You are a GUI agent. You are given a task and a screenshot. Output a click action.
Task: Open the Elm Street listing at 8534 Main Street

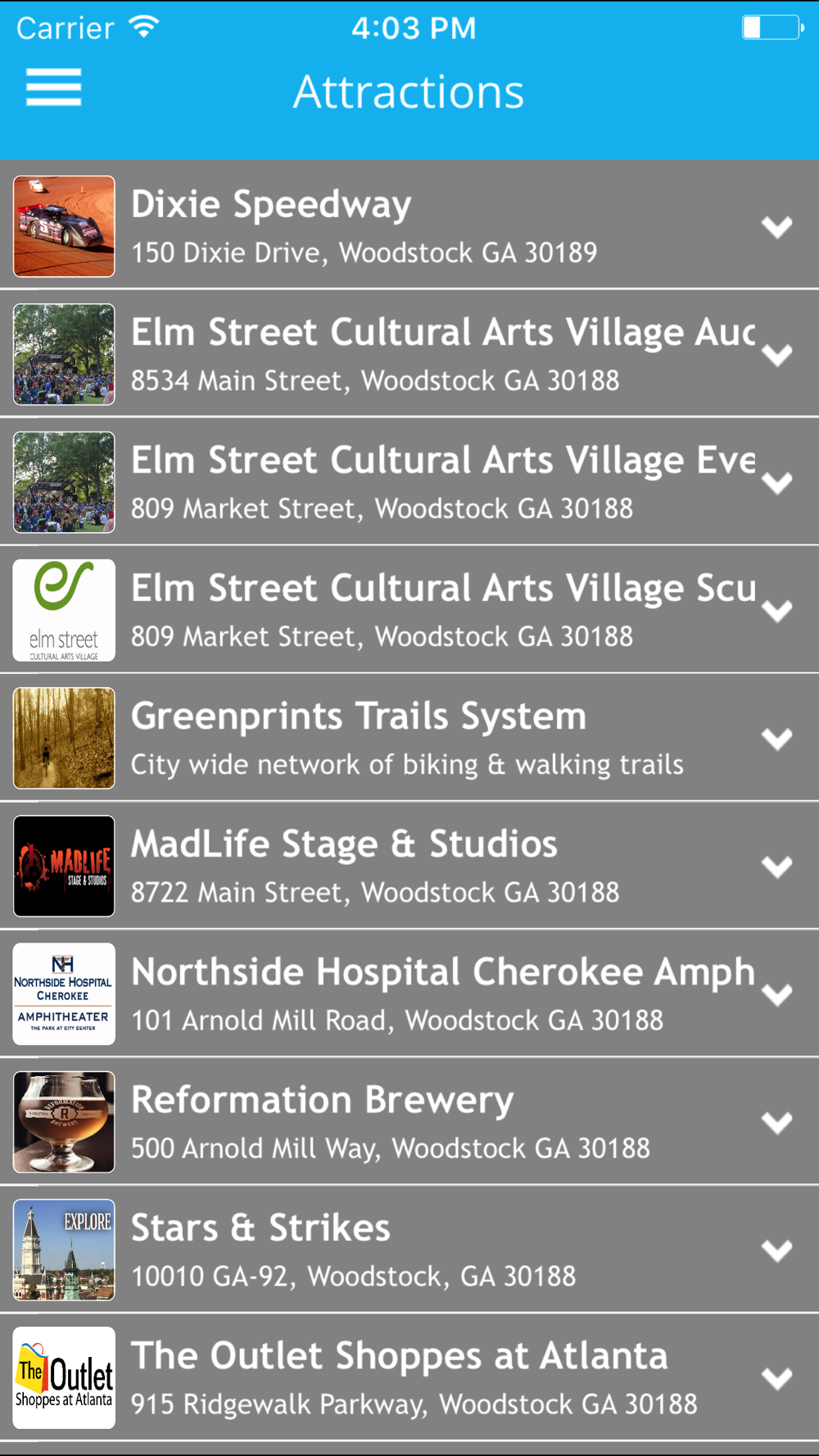409,354
